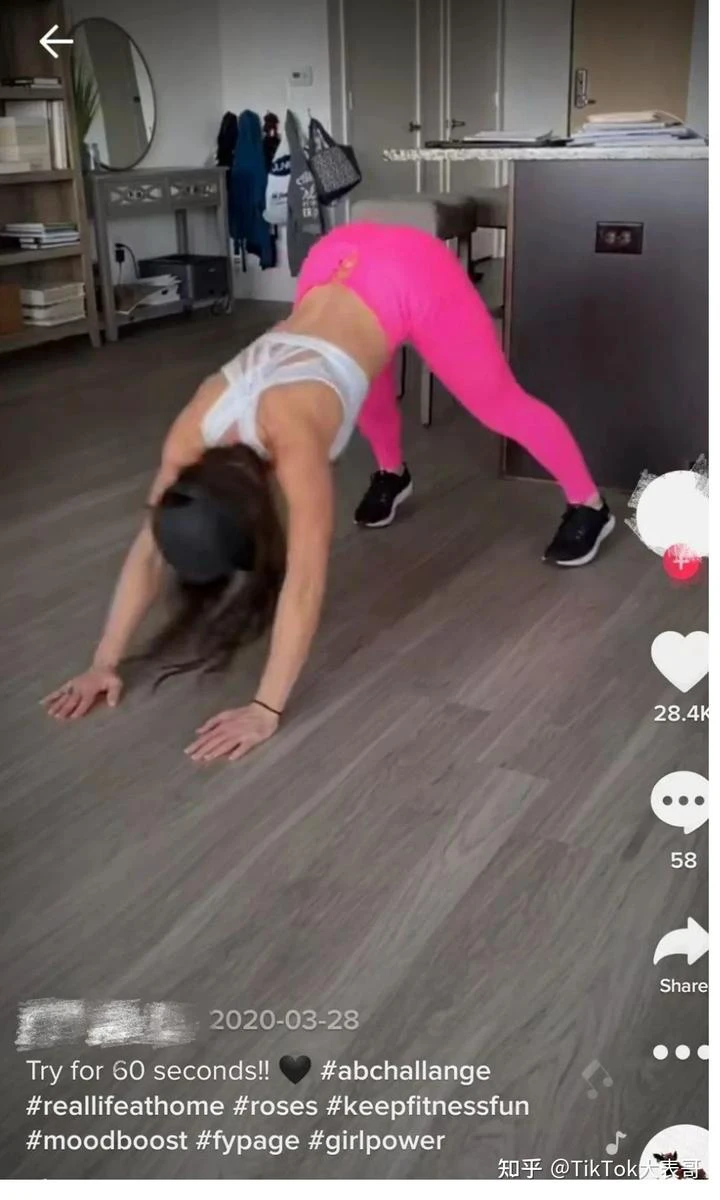Follow the creator with the red plus
720x1200 pixels.
[x=682, y=563]
